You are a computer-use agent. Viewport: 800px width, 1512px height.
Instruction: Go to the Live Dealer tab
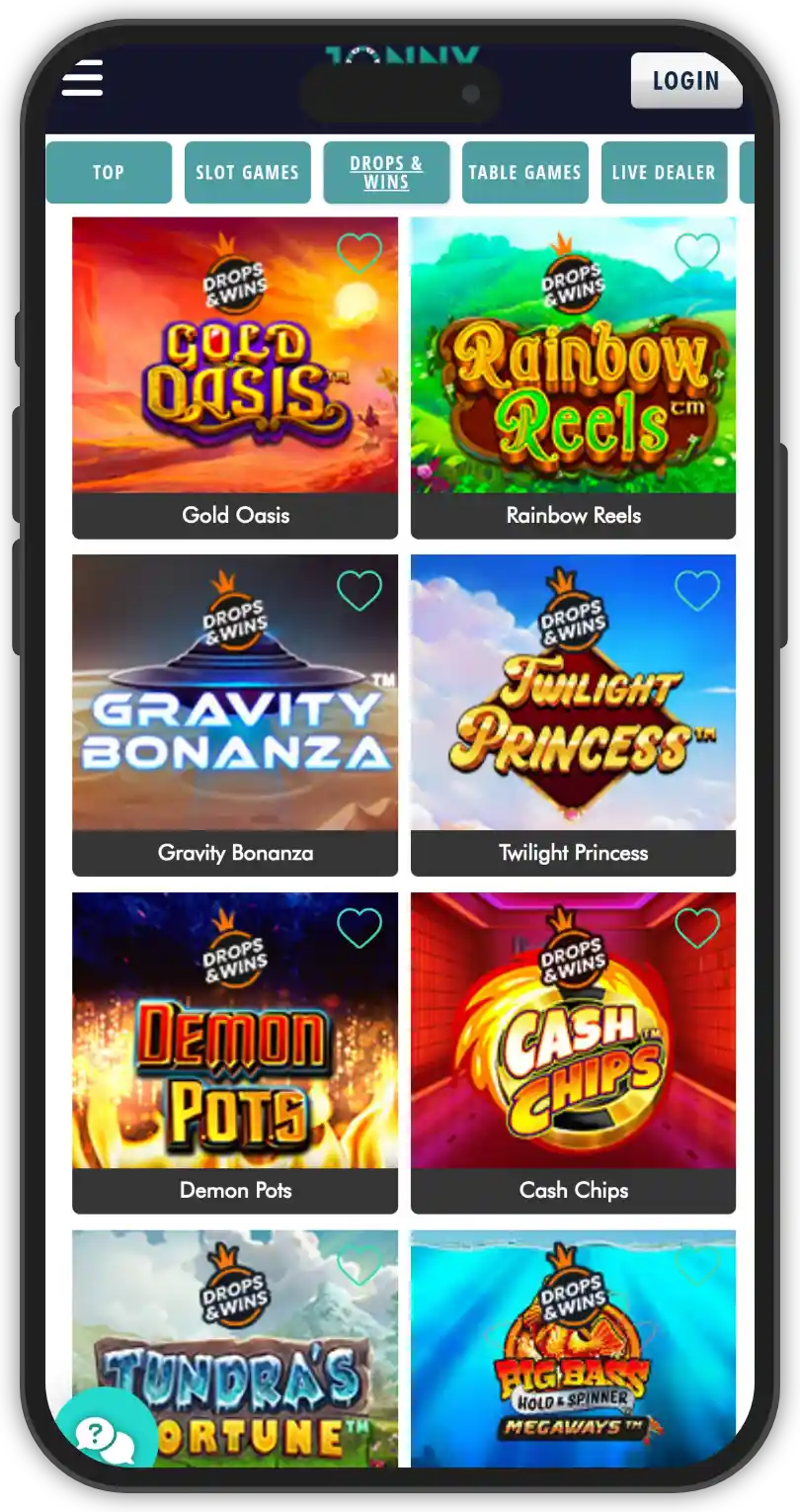click(x=663, y=172)
